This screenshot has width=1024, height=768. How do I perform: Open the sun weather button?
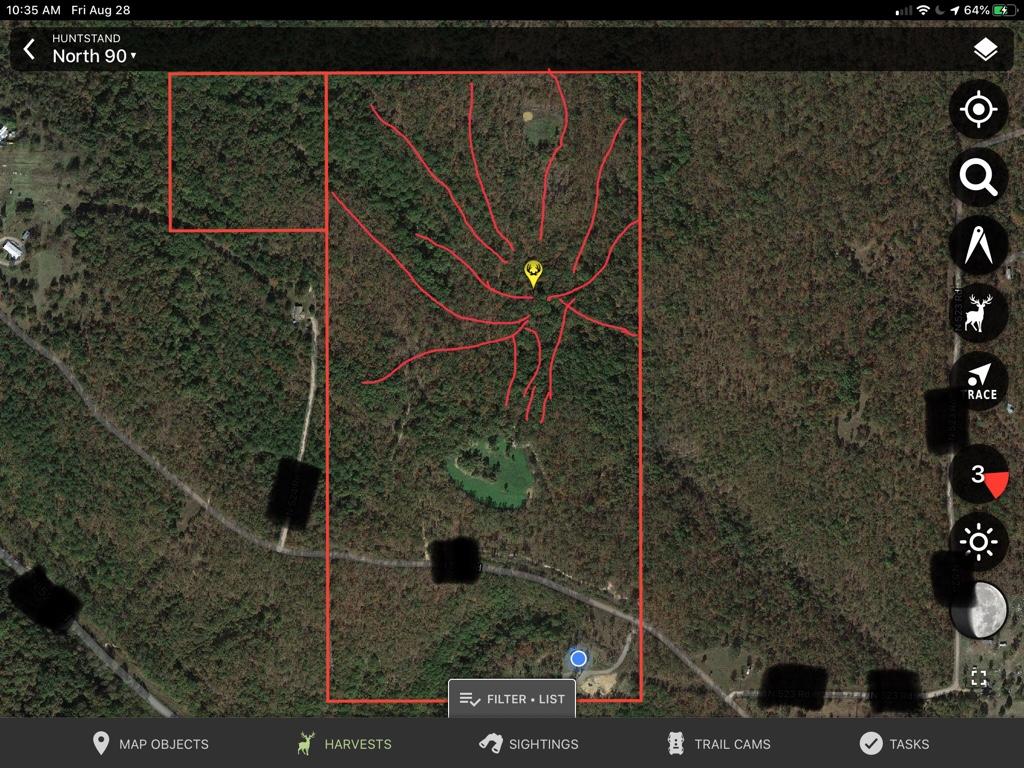click(x=978, y=542)
